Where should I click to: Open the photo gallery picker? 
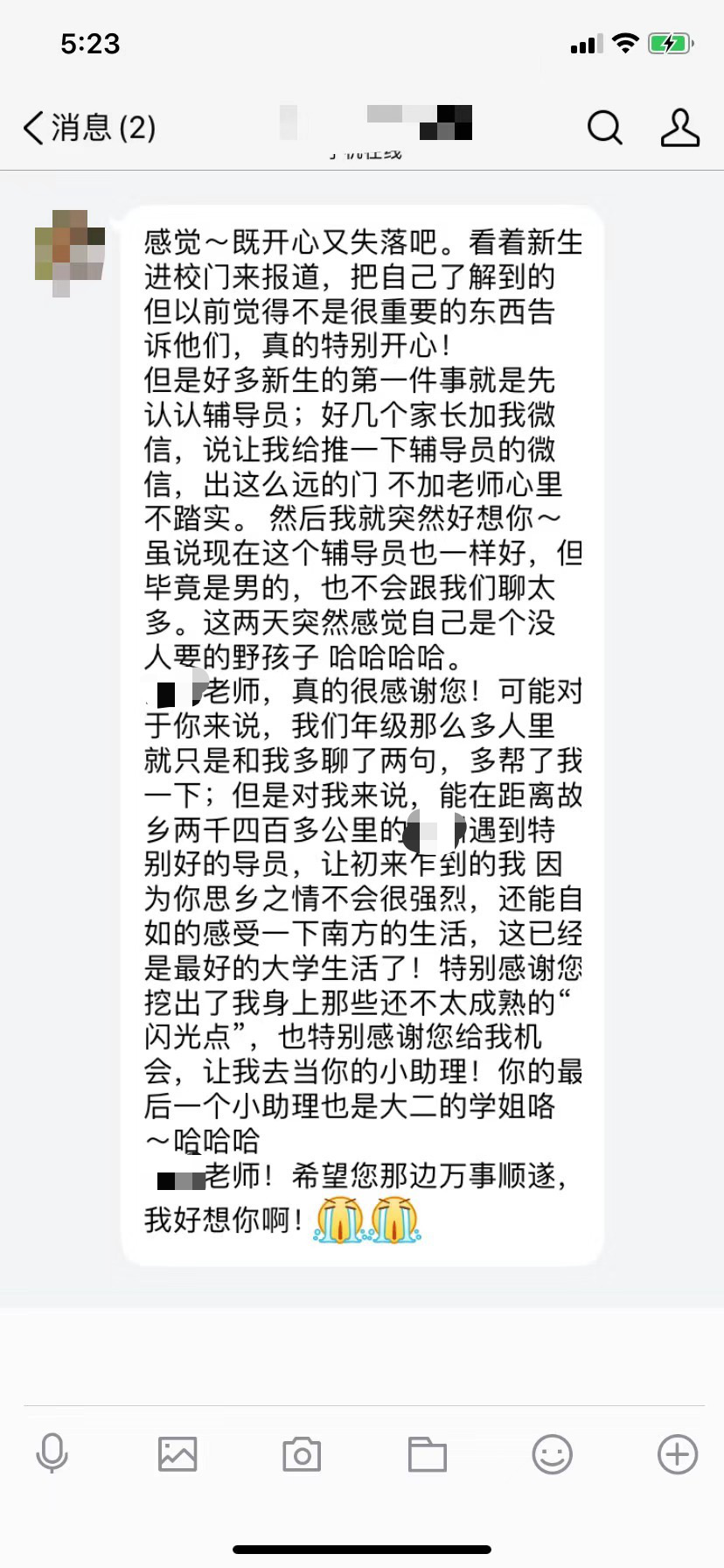click(x=178, y=1454)
